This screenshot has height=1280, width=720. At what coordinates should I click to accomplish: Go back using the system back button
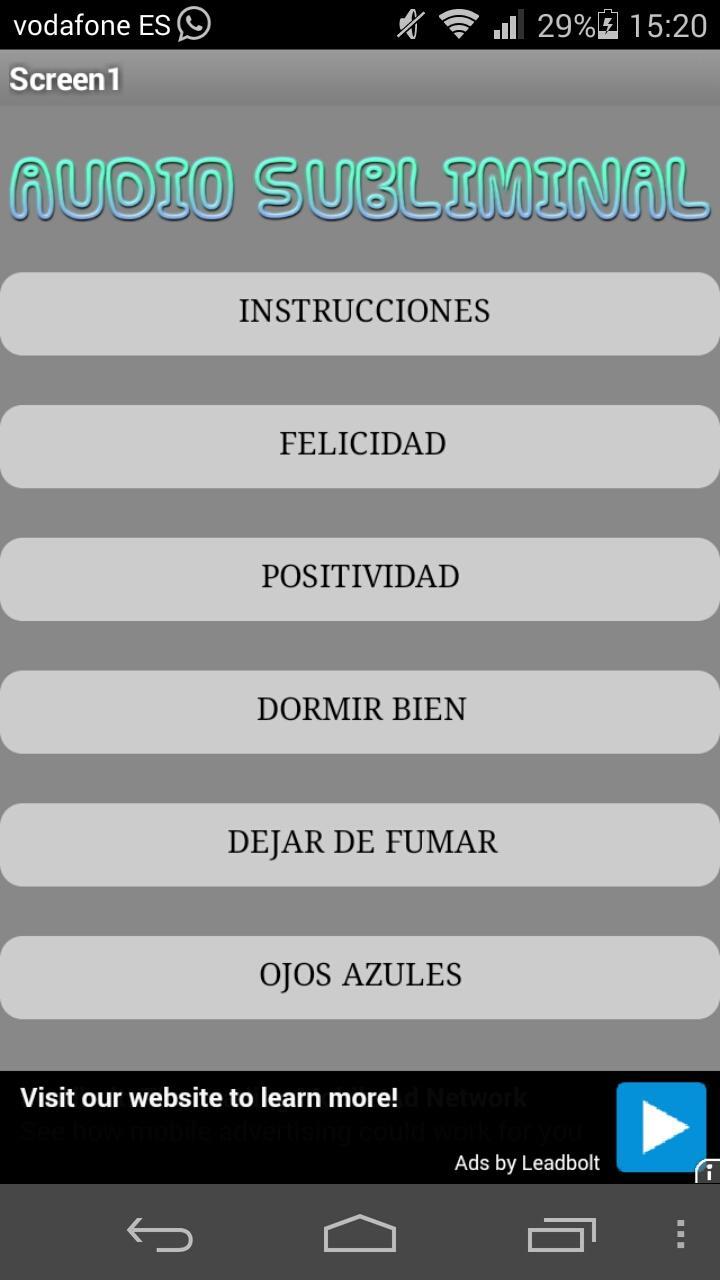pyautogui.click(x=160, y=1235)
